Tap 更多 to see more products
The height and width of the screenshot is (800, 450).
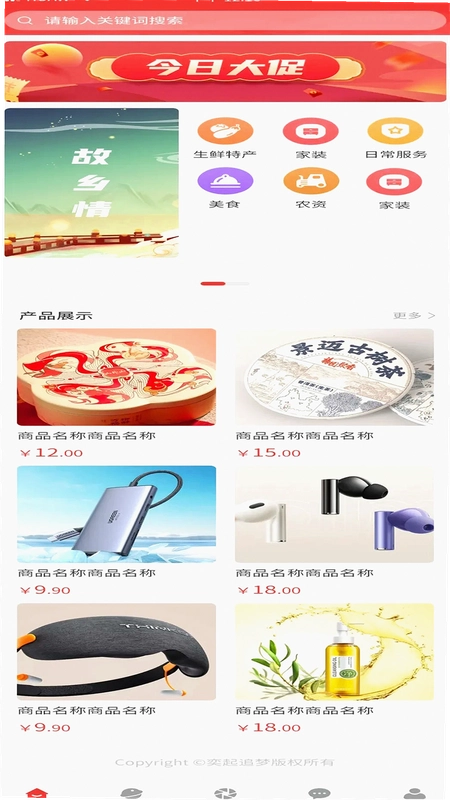point(414,315)
